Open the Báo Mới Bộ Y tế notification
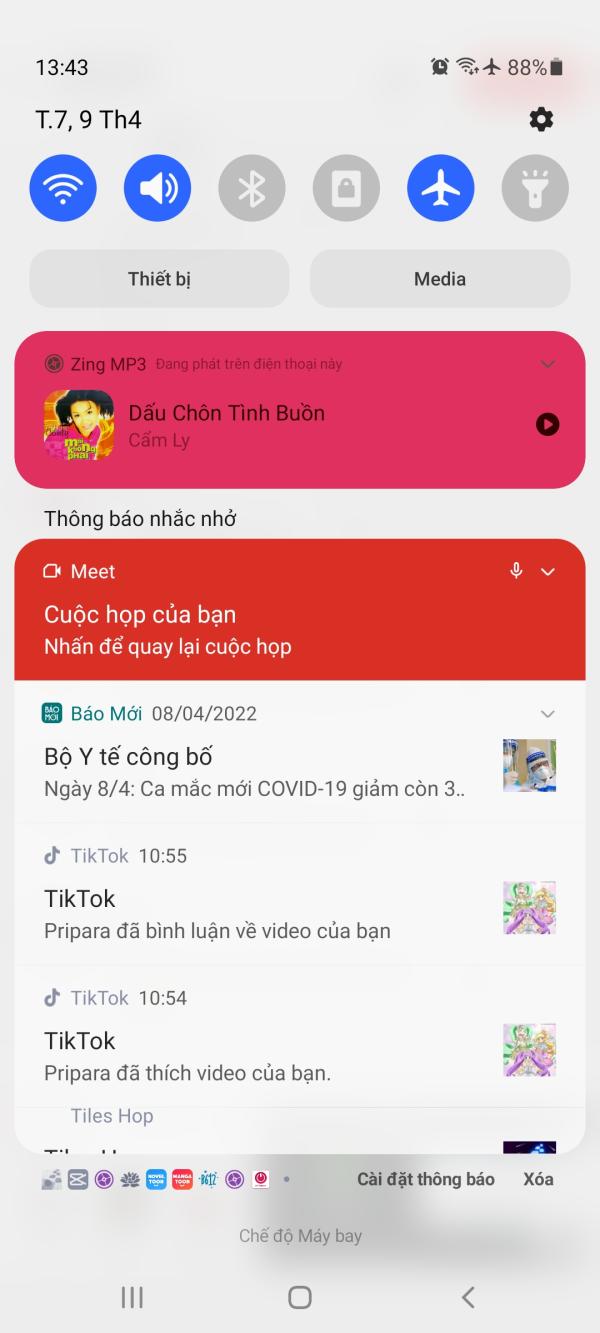This screenshot has width=600, height=1333. coord(300,752)
